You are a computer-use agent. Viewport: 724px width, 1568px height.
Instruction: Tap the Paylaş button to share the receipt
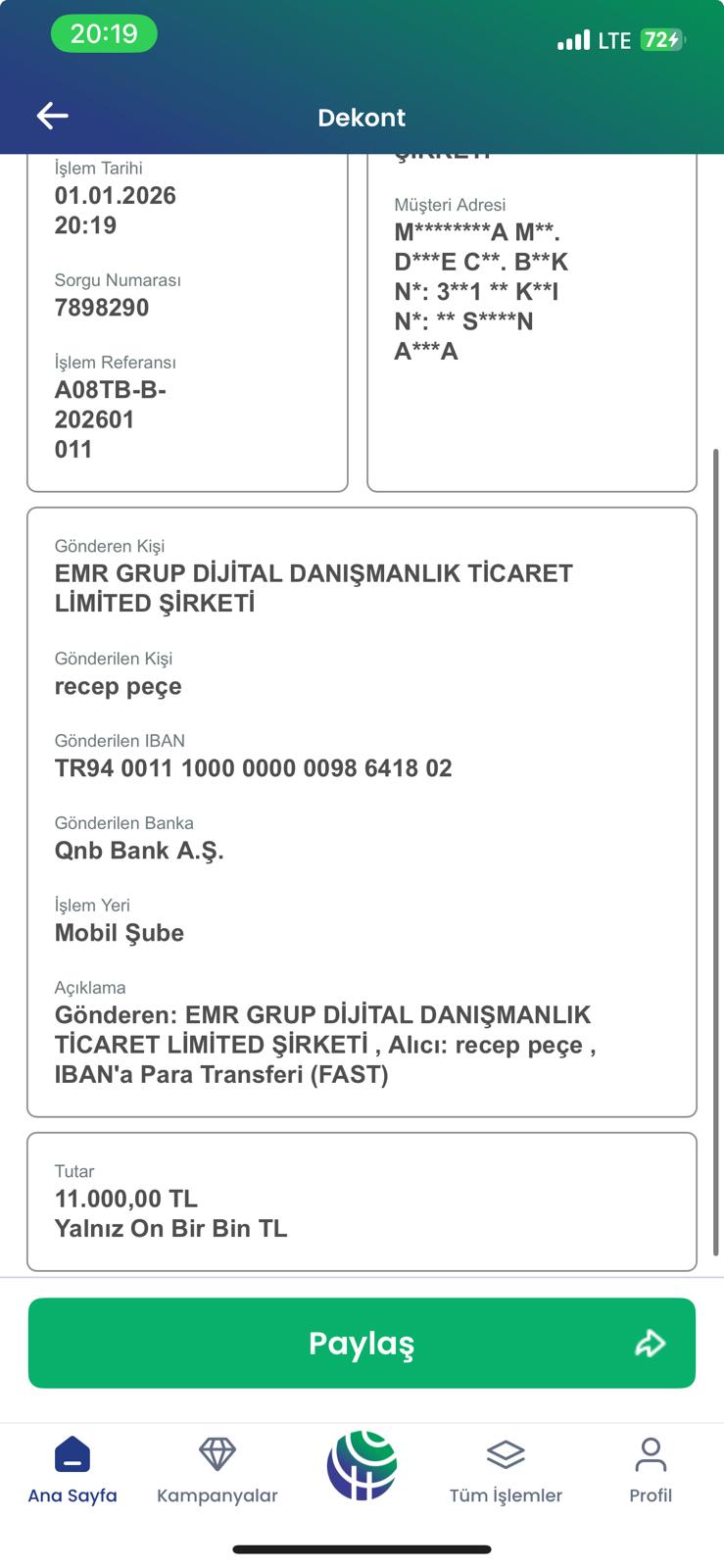(x=362, y=1343)
